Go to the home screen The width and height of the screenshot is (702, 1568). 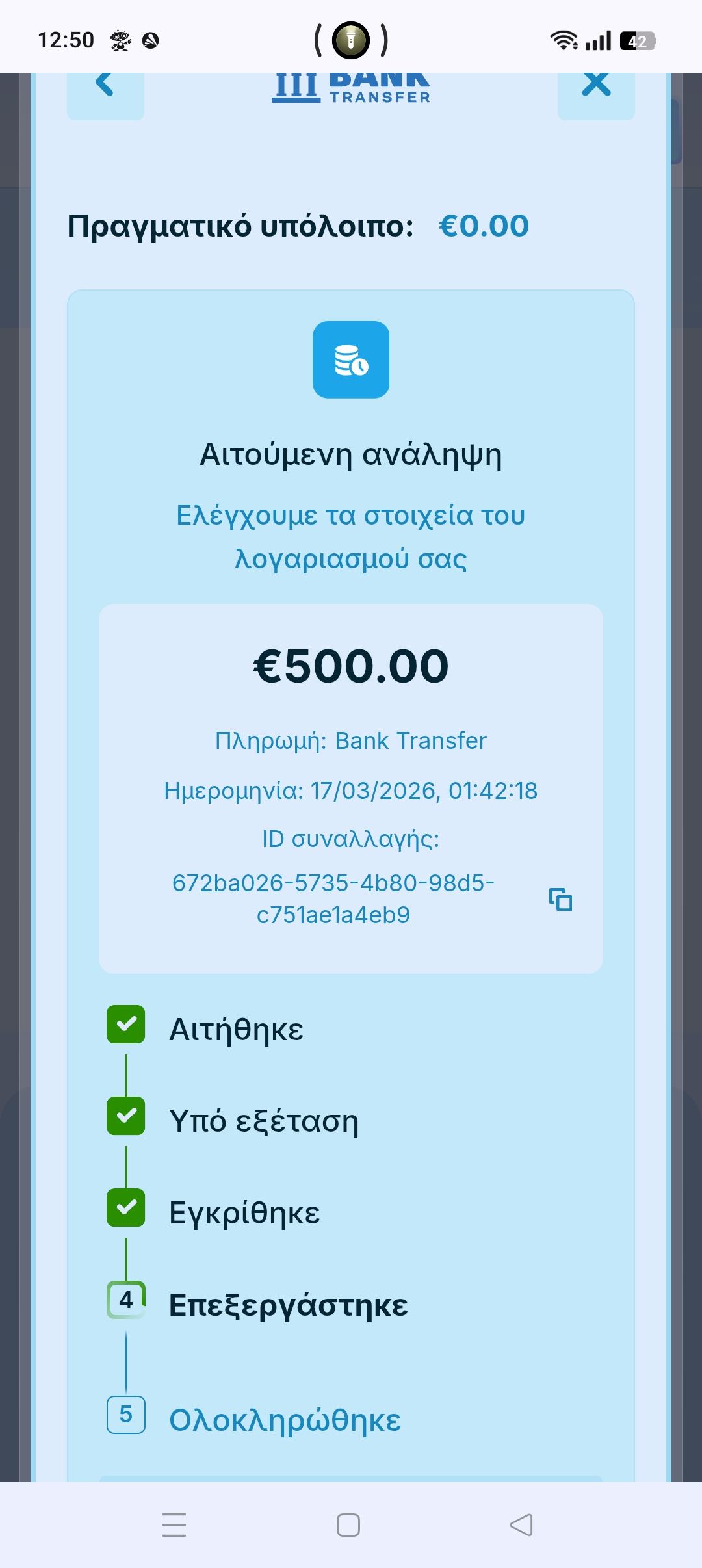tap(348, 1524)
